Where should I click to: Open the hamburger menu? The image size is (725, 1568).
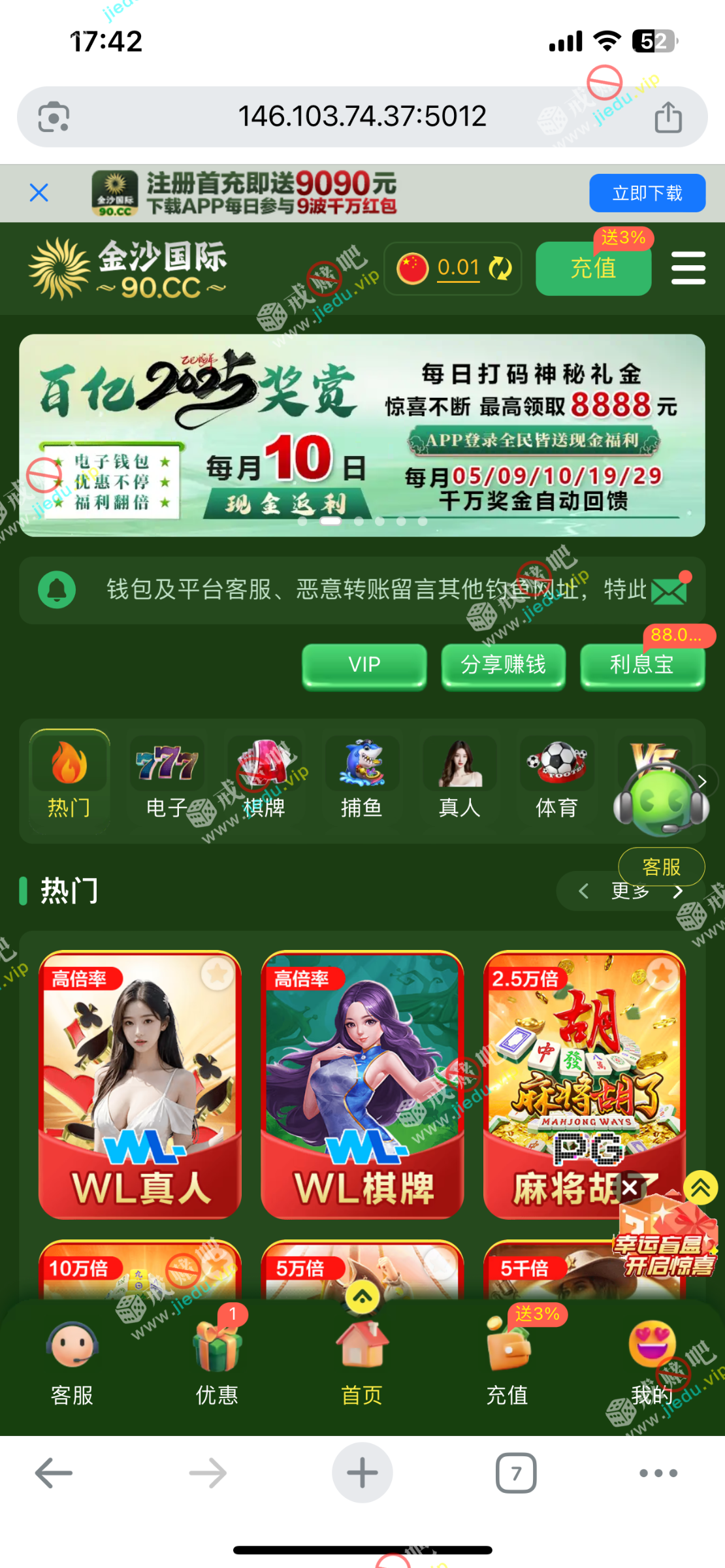click(x=688, y=268)
